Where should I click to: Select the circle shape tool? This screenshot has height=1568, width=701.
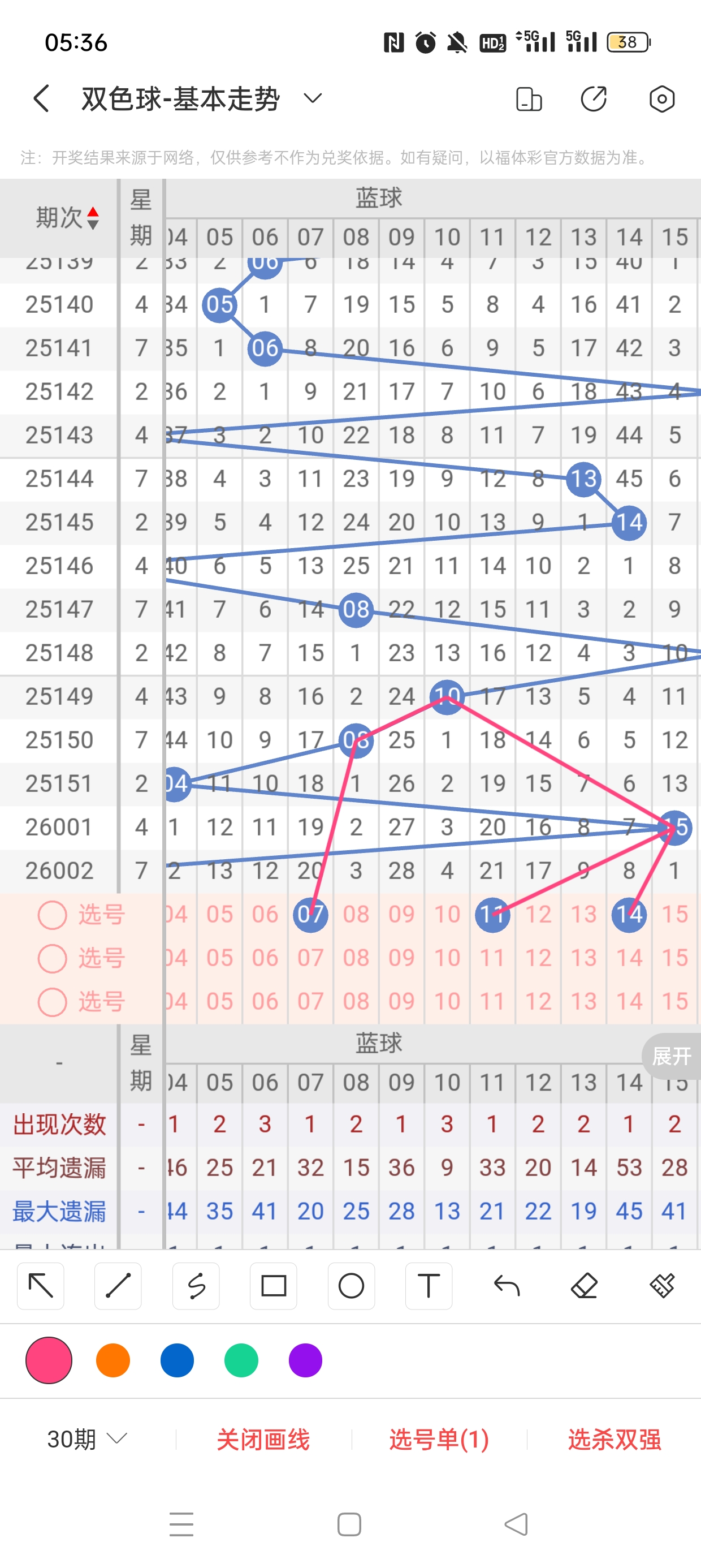pos(351,1286)
